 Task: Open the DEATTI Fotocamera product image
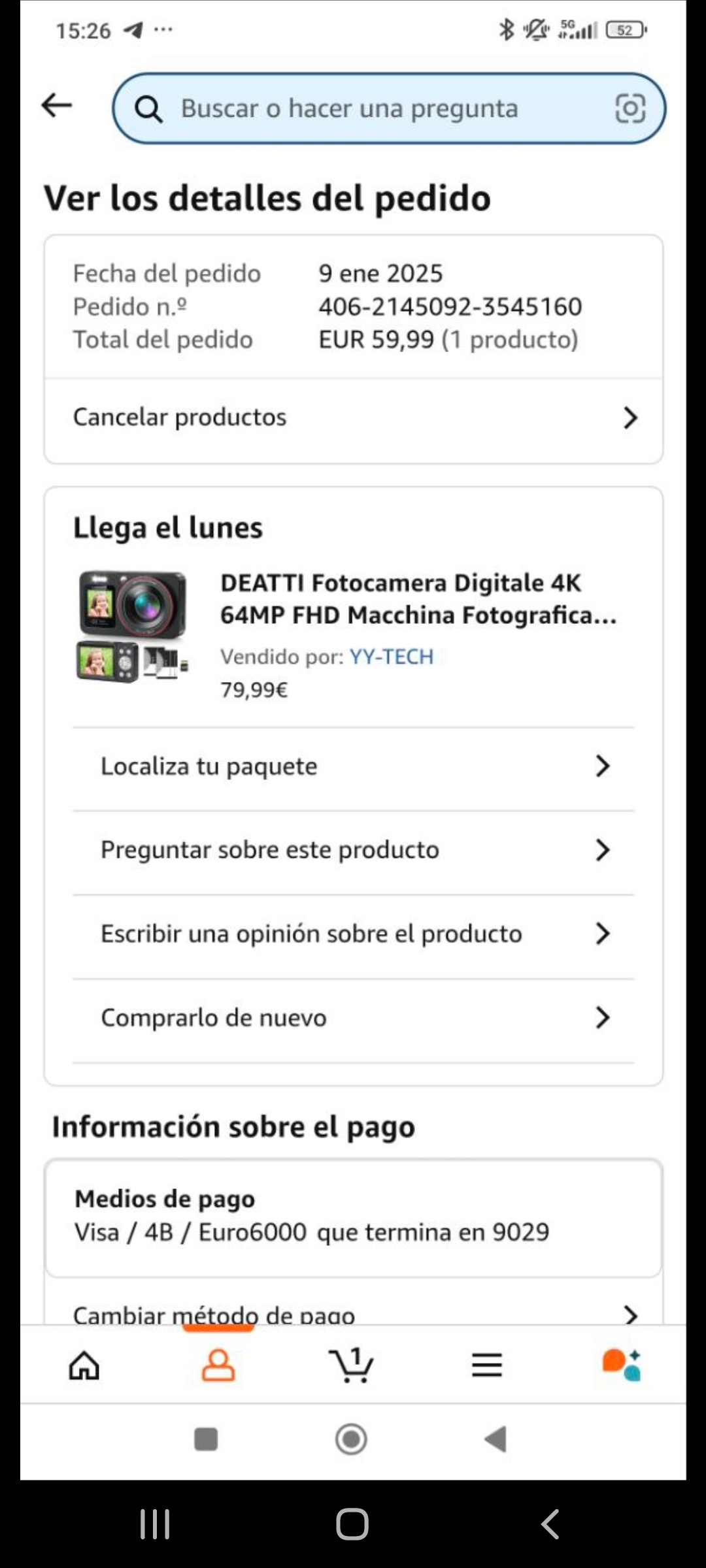click(x=133, y=626)
